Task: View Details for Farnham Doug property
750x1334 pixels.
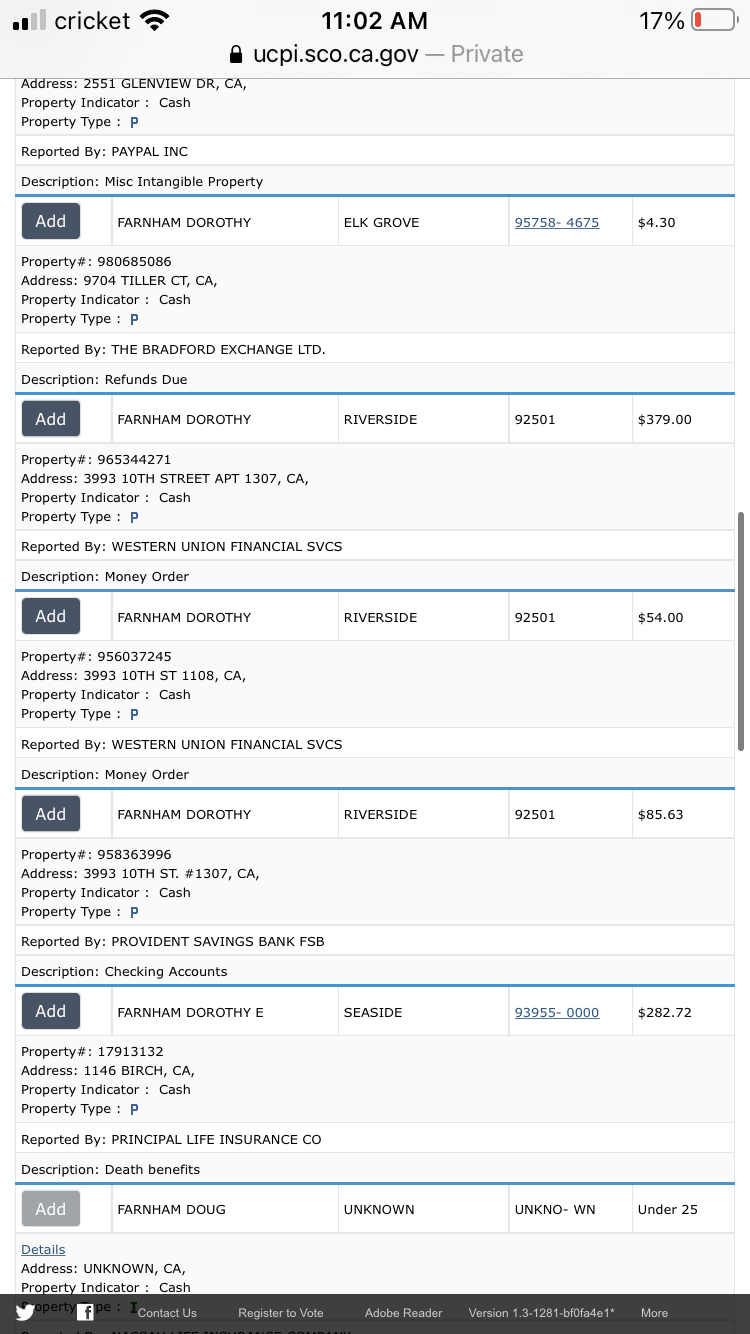Action: tap(43, 1249)
